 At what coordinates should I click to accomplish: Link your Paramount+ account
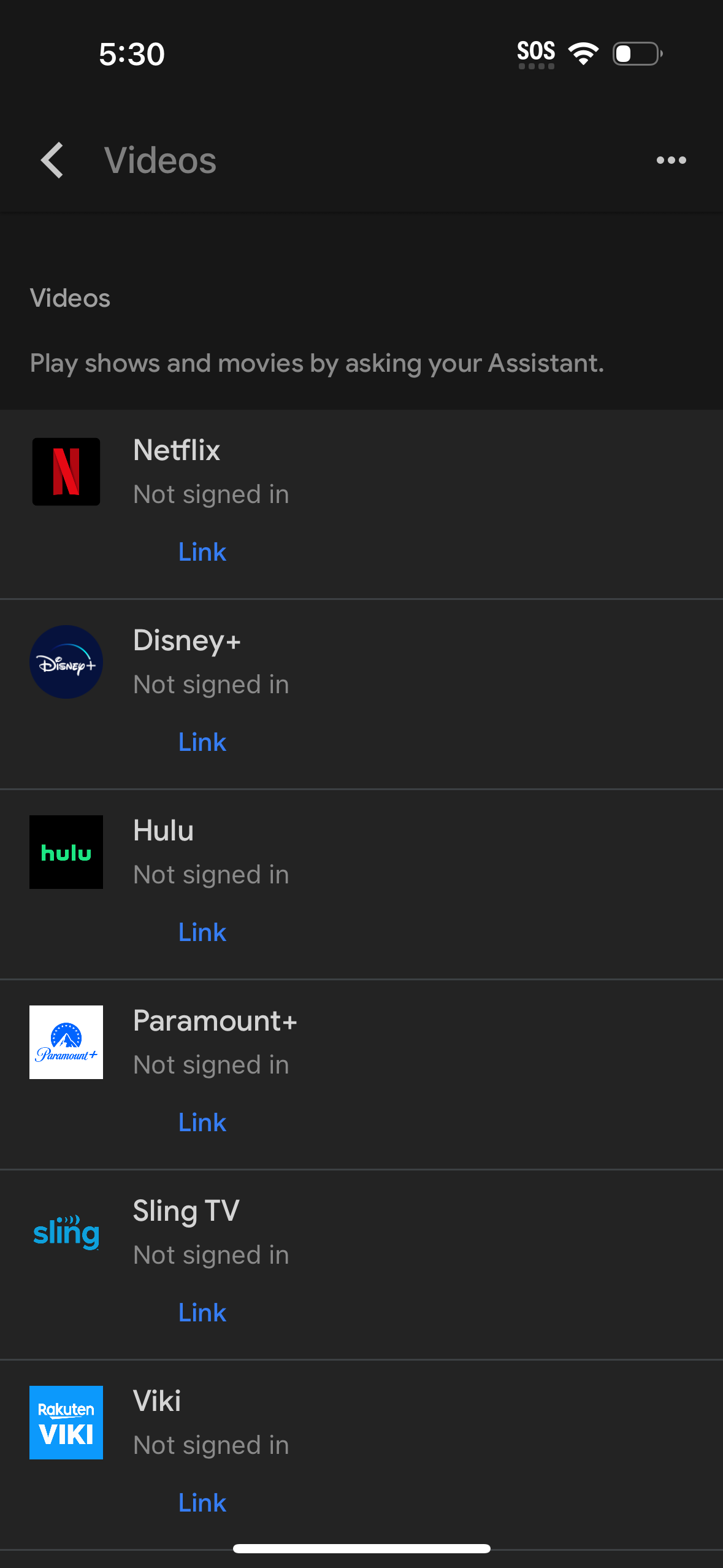point(202,1122)
